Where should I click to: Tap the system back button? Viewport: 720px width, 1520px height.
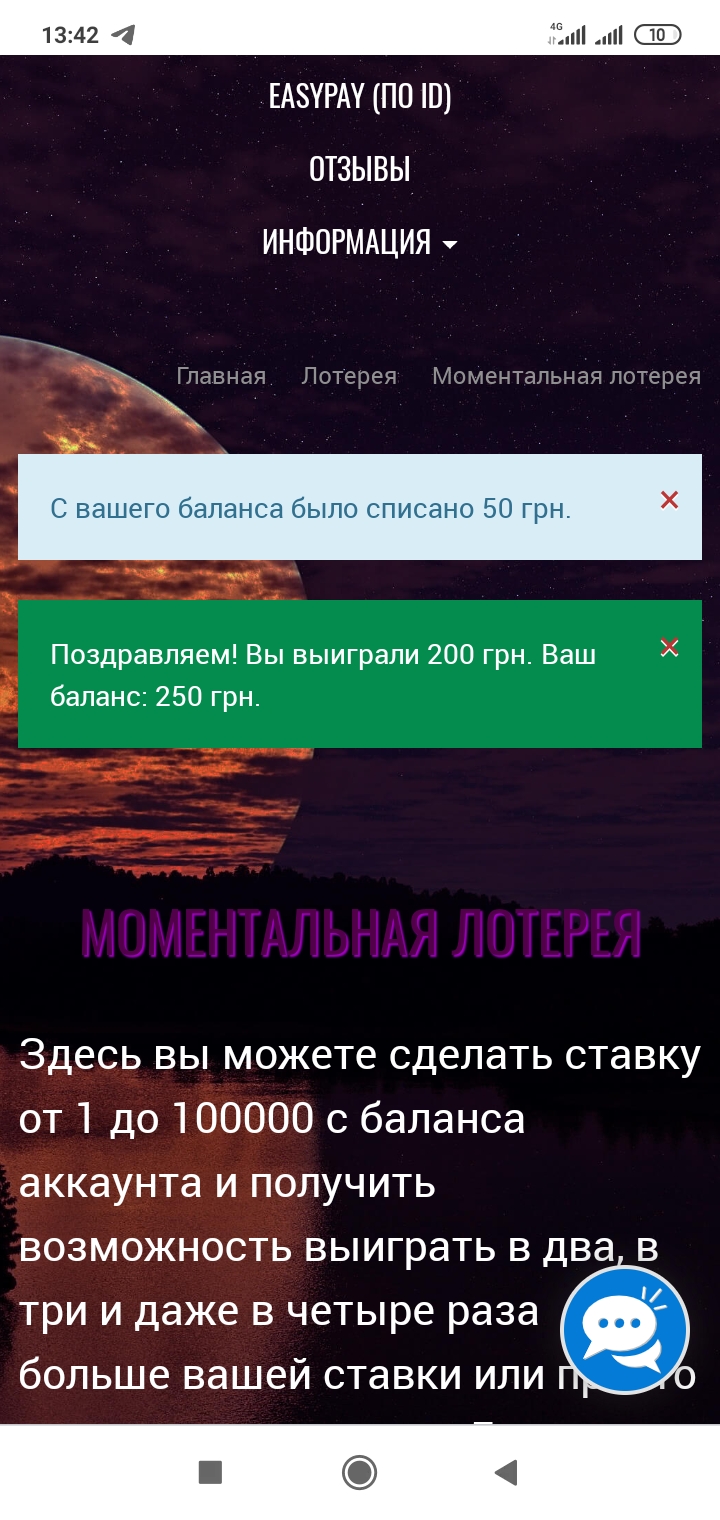pyautogui.click(x=506, y=1472)
